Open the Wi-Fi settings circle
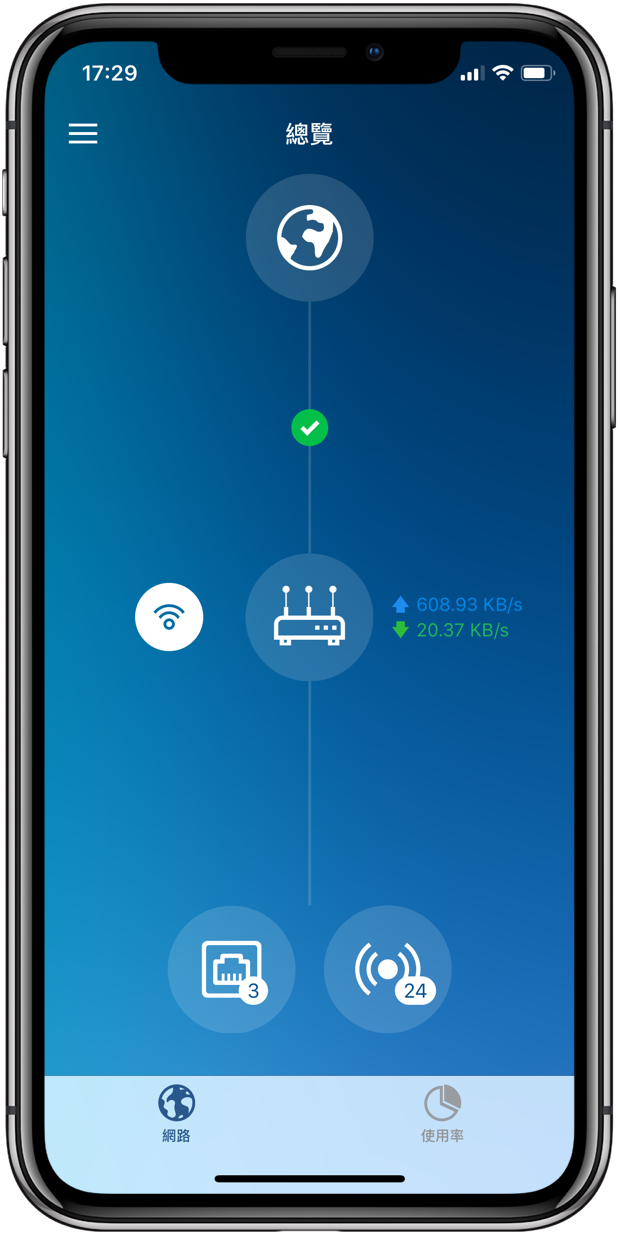The image size is (620, 1234). click(169, 617)
